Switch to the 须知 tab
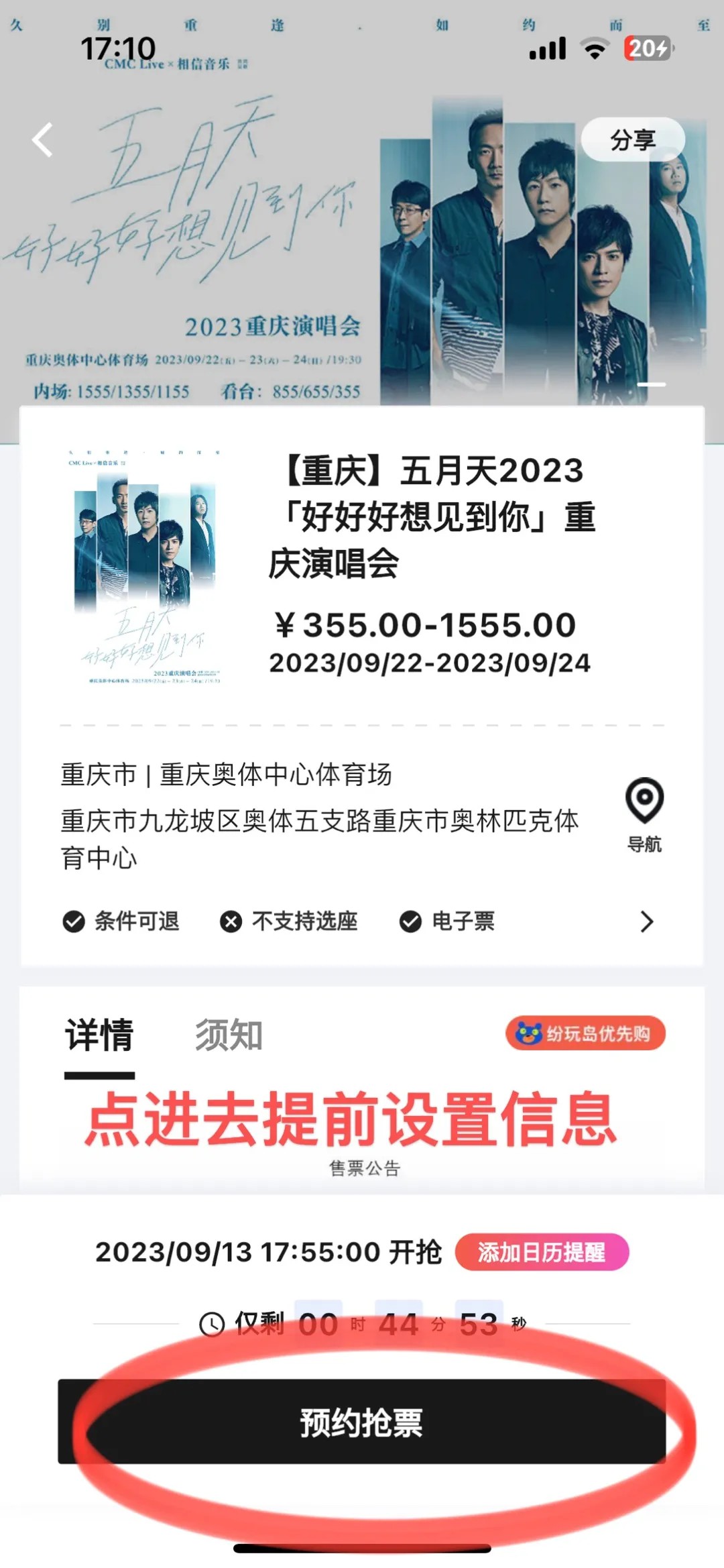 229,1035
